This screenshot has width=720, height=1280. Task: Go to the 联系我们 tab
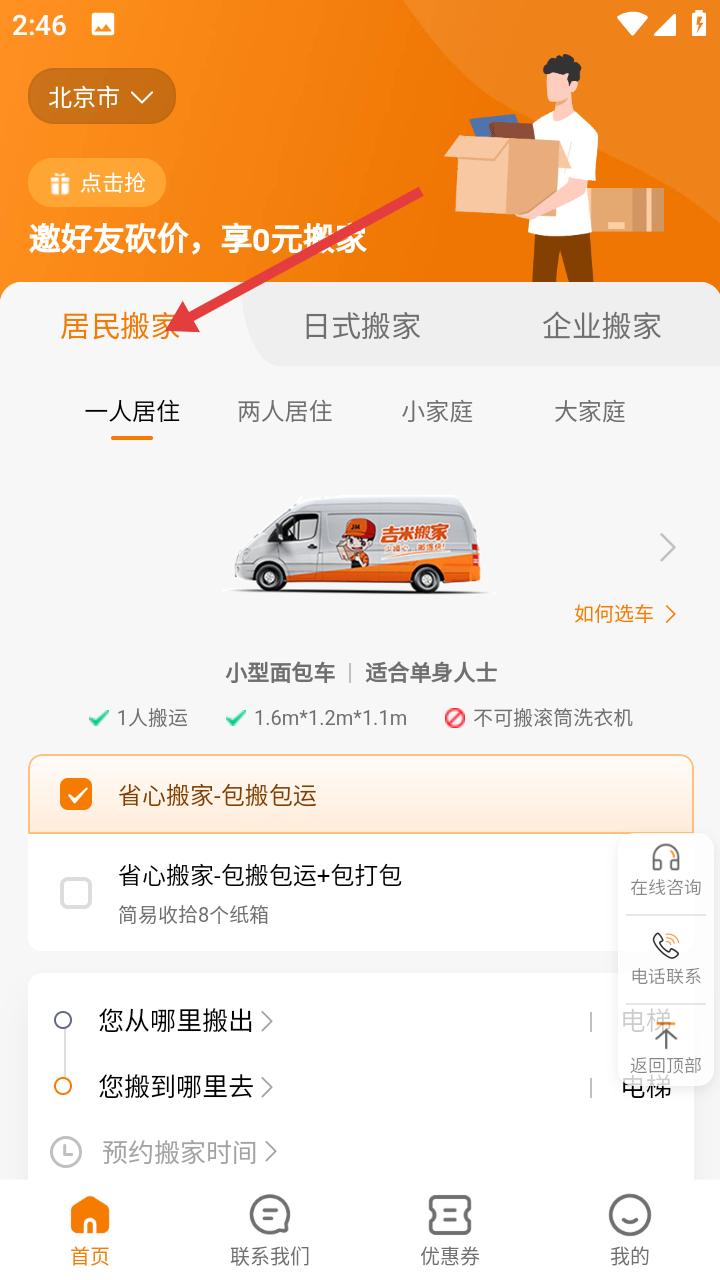tap(270, 1230)
